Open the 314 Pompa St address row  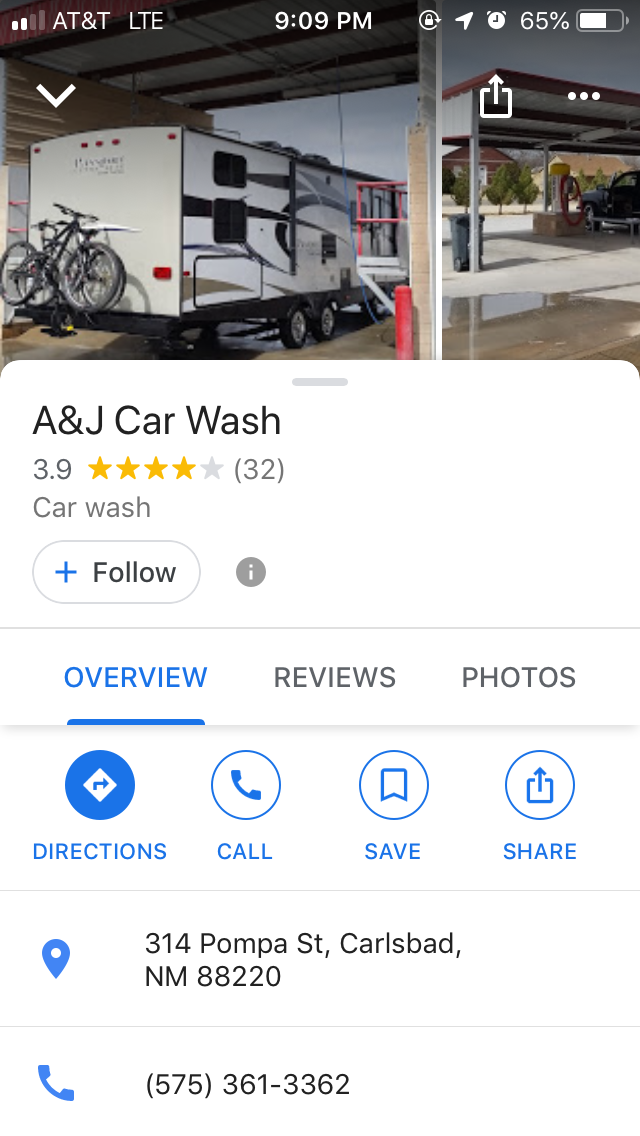click(x=303, y=959)
